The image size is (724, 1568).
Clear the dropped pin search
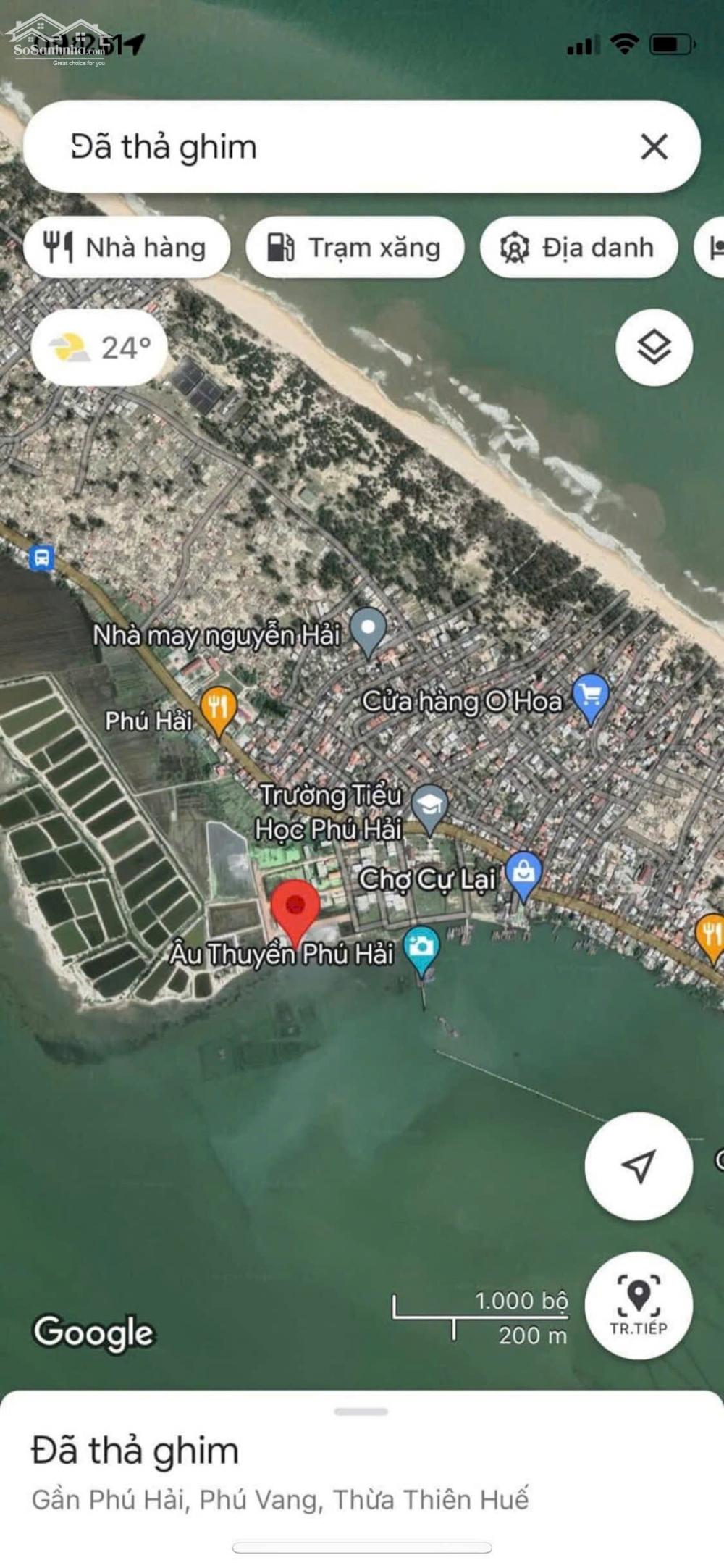[x=654, y=147]
